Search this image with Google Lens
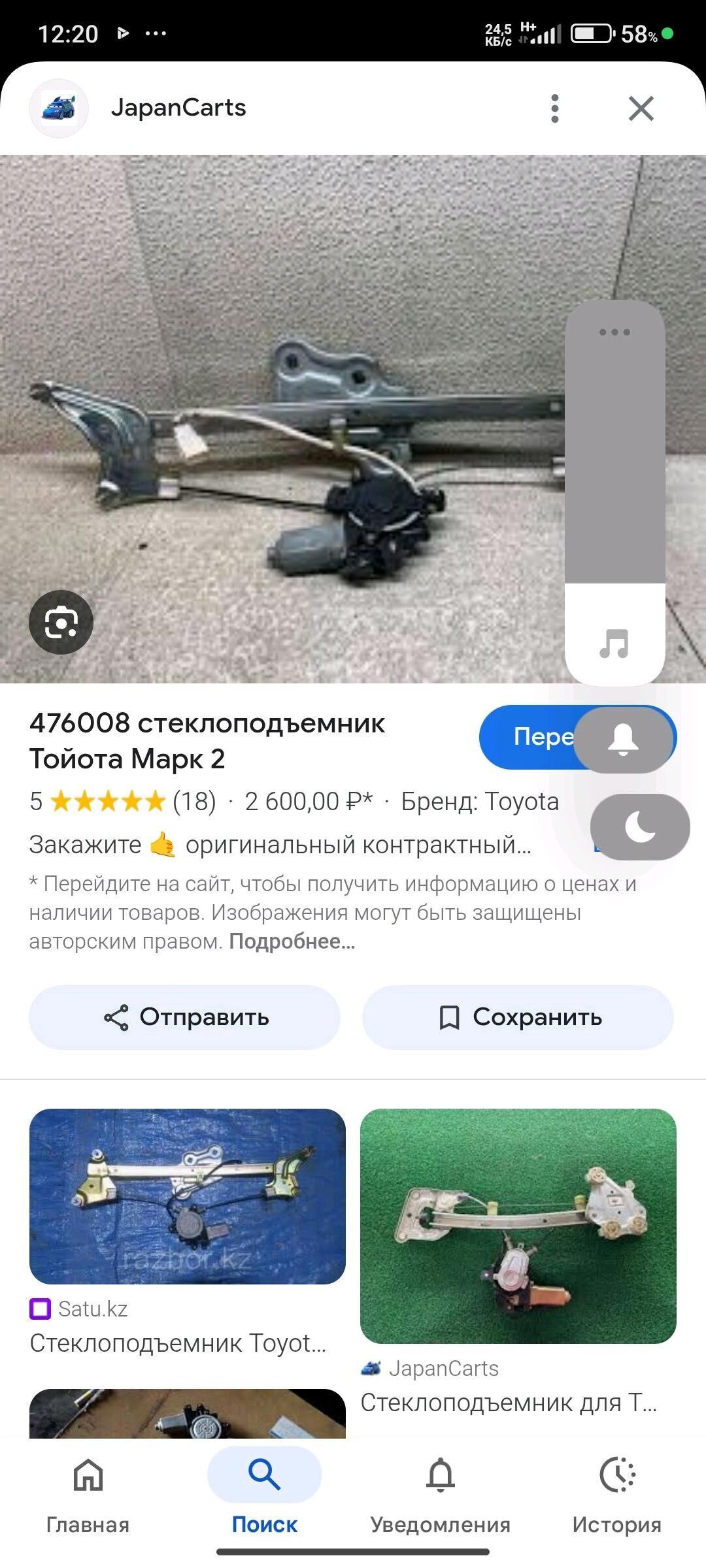The width and height of the screenshot is (706, 1568). [x=61, y=622]
